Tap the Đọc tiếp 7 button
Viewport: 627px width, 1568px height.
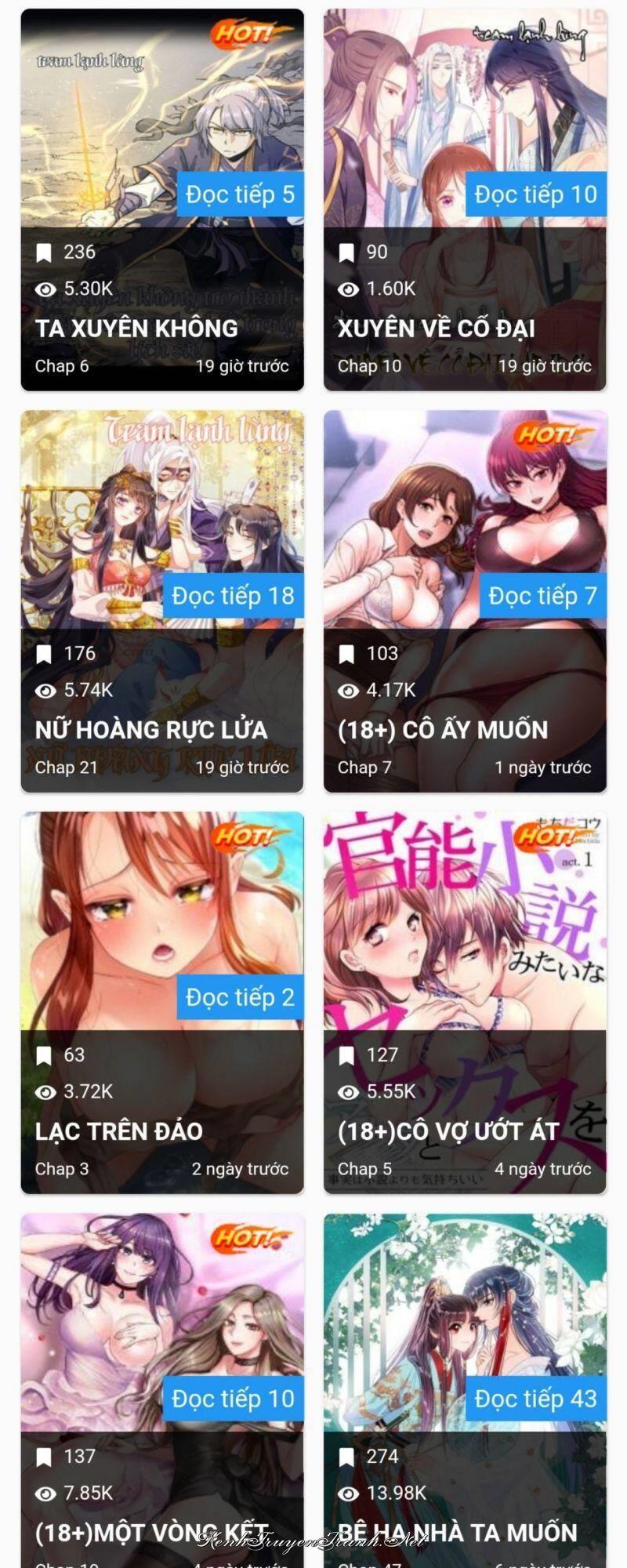(542, 596)
